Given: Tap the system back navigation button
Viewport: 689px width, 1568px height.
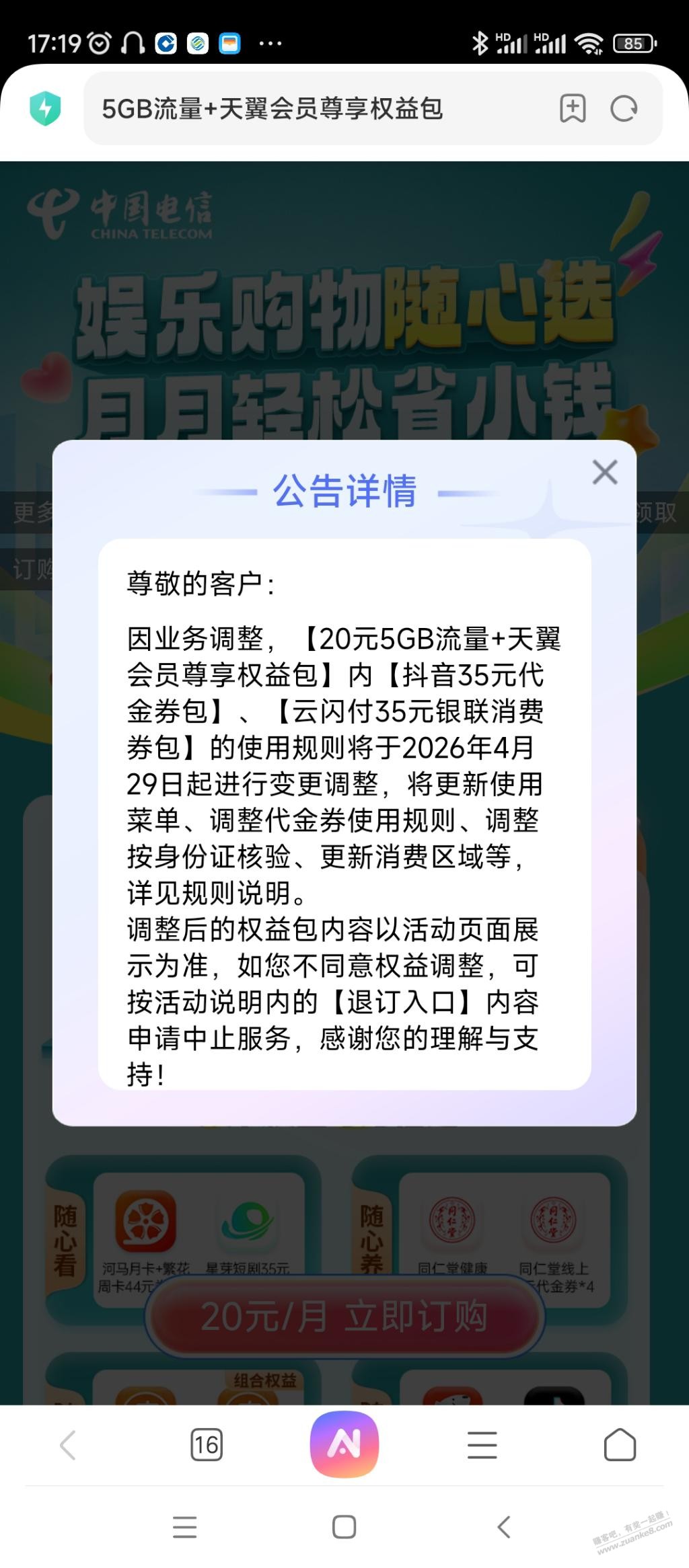Looking at the screenshot, I should click(x=503, y=1527).
